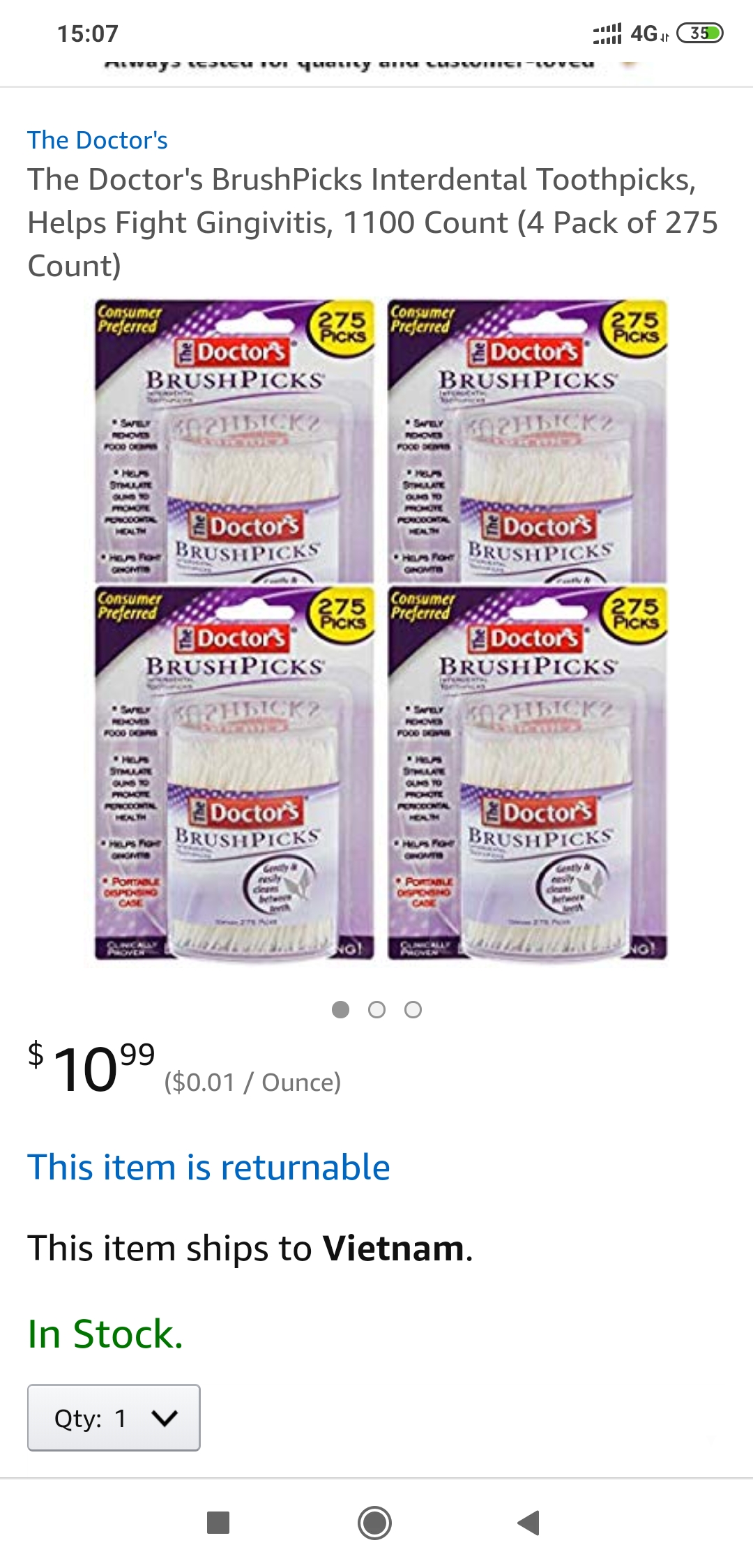Viewport: 753px width, 1568px height.
Task: Expand the Qty dropdown
Action: click(x=114, y=1418)
